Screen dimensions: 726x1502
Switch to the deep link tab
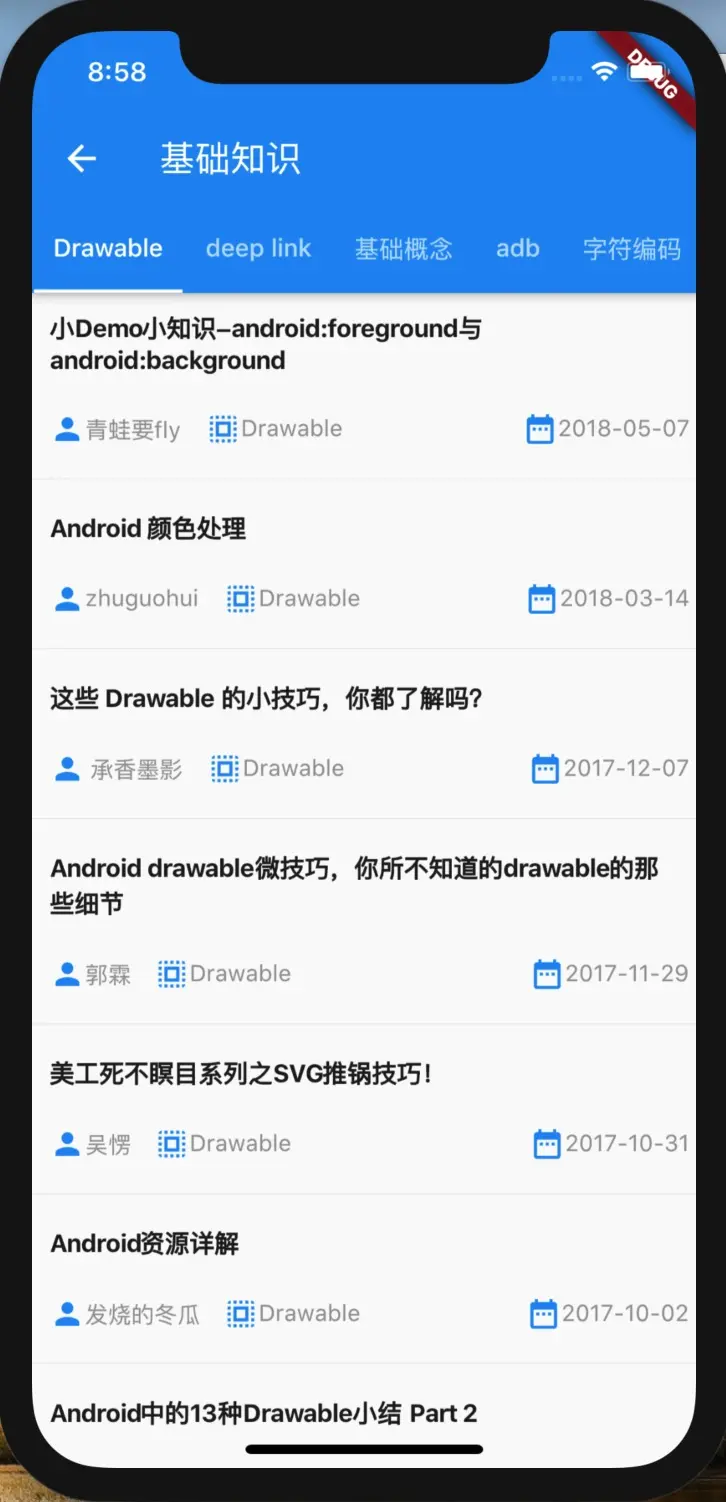tap(258, 249)
